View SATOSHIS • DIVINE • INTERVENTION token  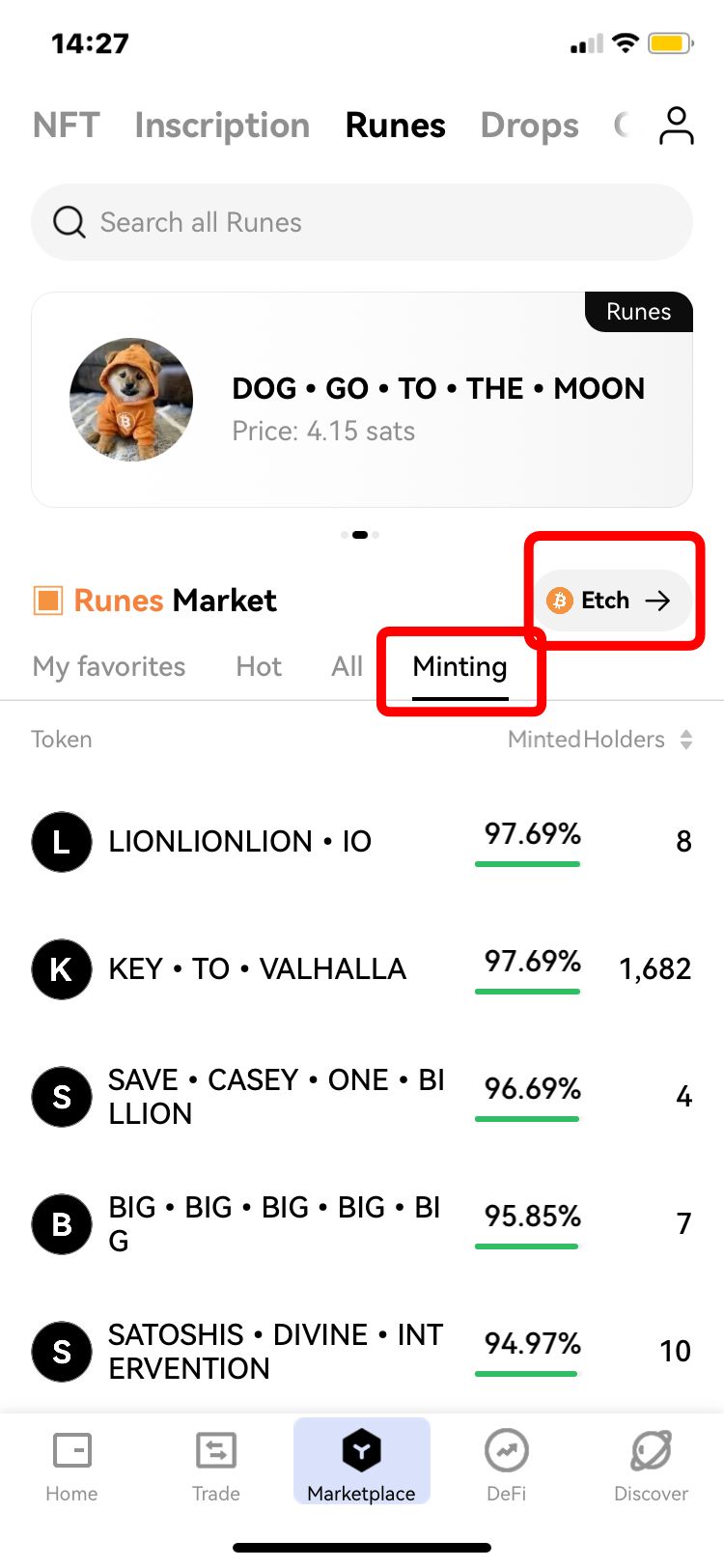pos(275,1352)
